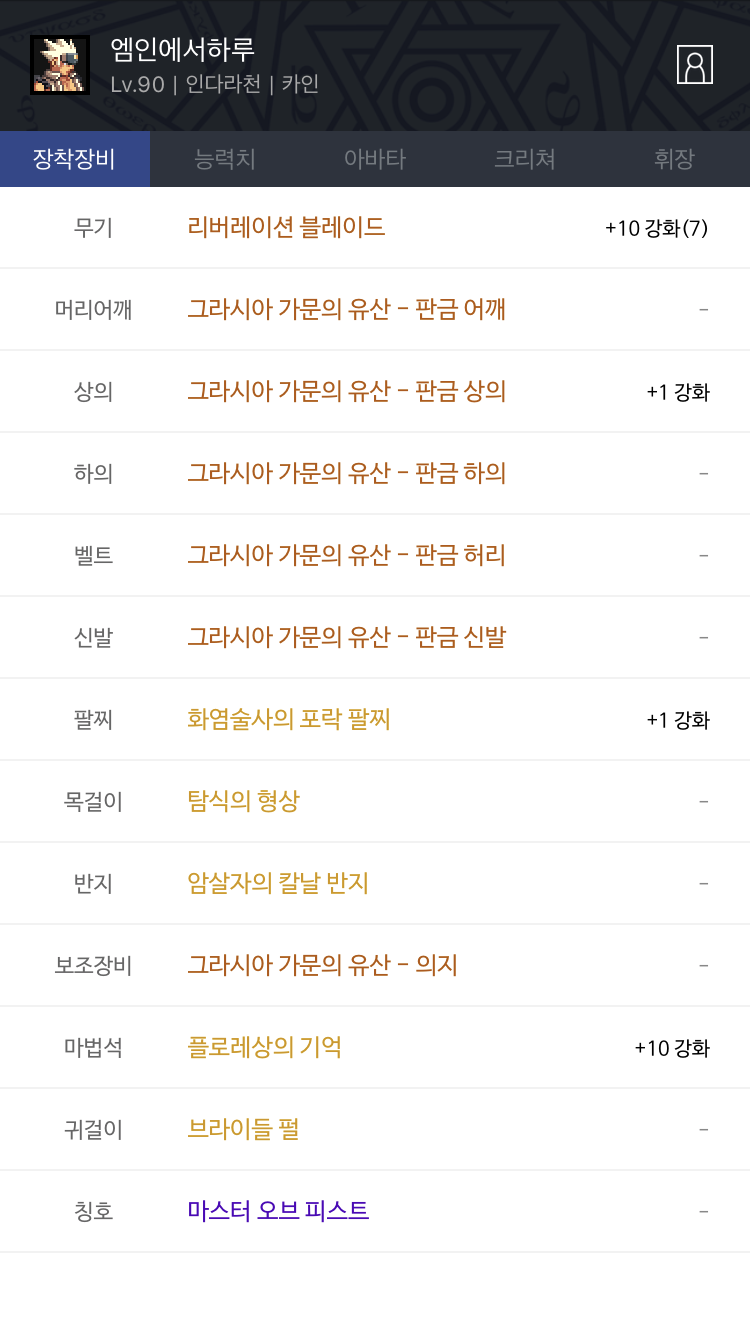The image size is (750, 1334).
Task: Open the bracelet 화염술사의 포락 팔찌
Action: (x=288, y=719)
